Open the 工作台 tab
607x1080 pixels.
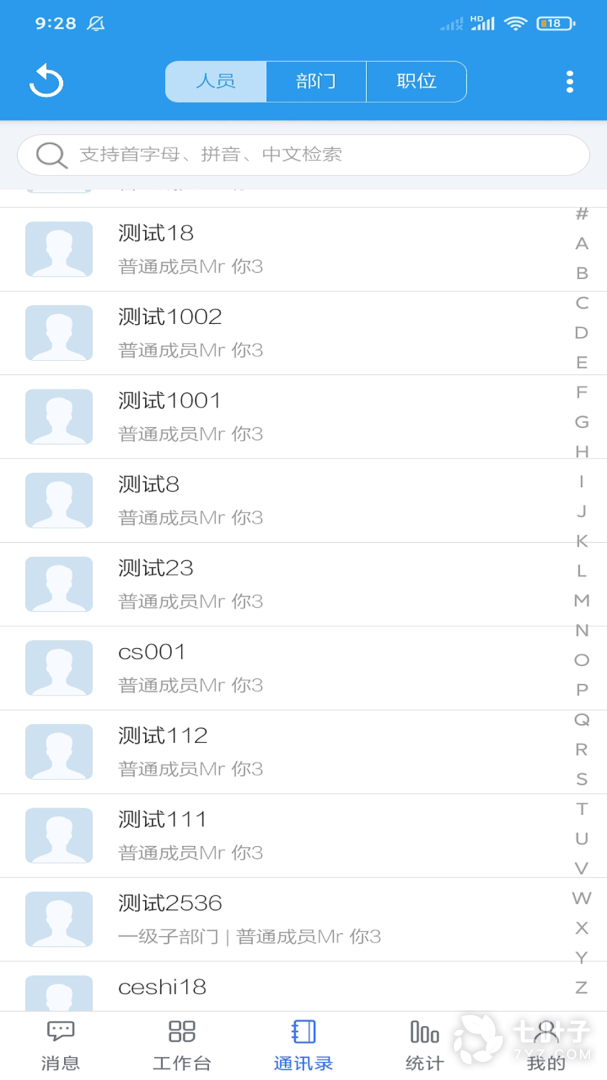pos(182,1046)
